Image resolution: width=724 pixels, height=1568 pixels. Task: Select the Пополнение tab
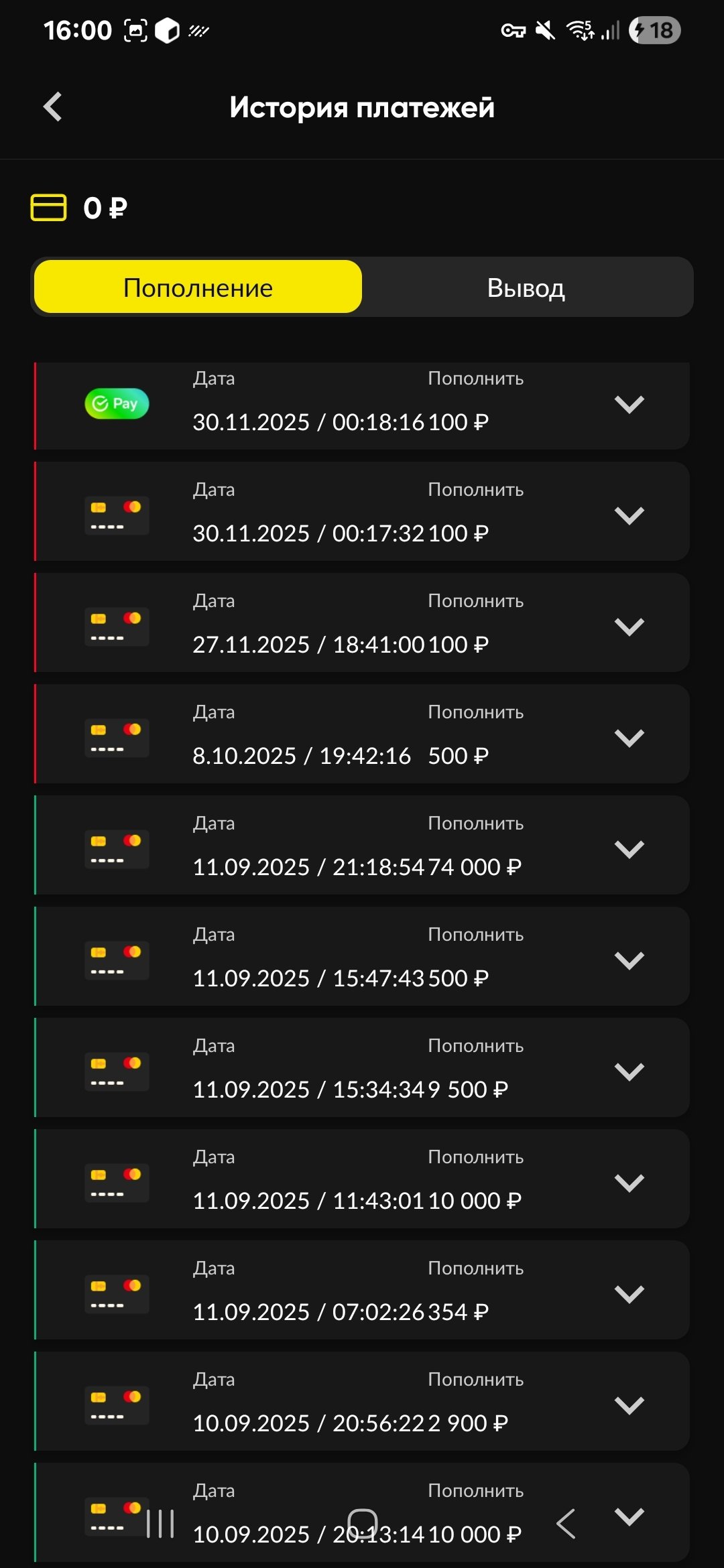coord(198,288)
